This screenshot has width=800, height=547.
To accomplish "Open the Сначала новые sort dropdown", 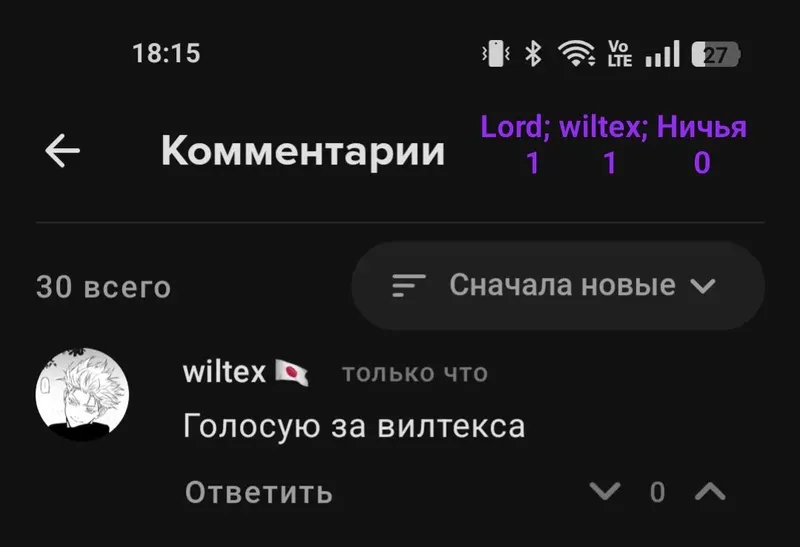I will point(558,285).
